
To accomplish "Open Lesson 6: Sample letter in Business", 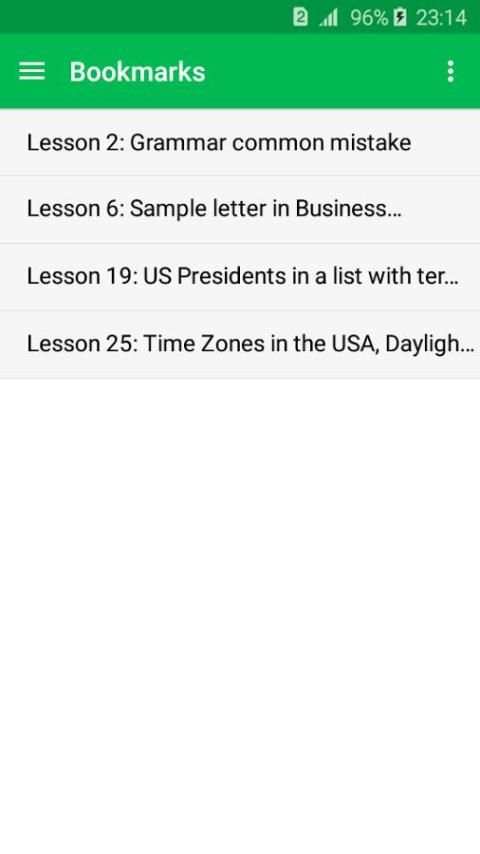I will pos(240,209).
